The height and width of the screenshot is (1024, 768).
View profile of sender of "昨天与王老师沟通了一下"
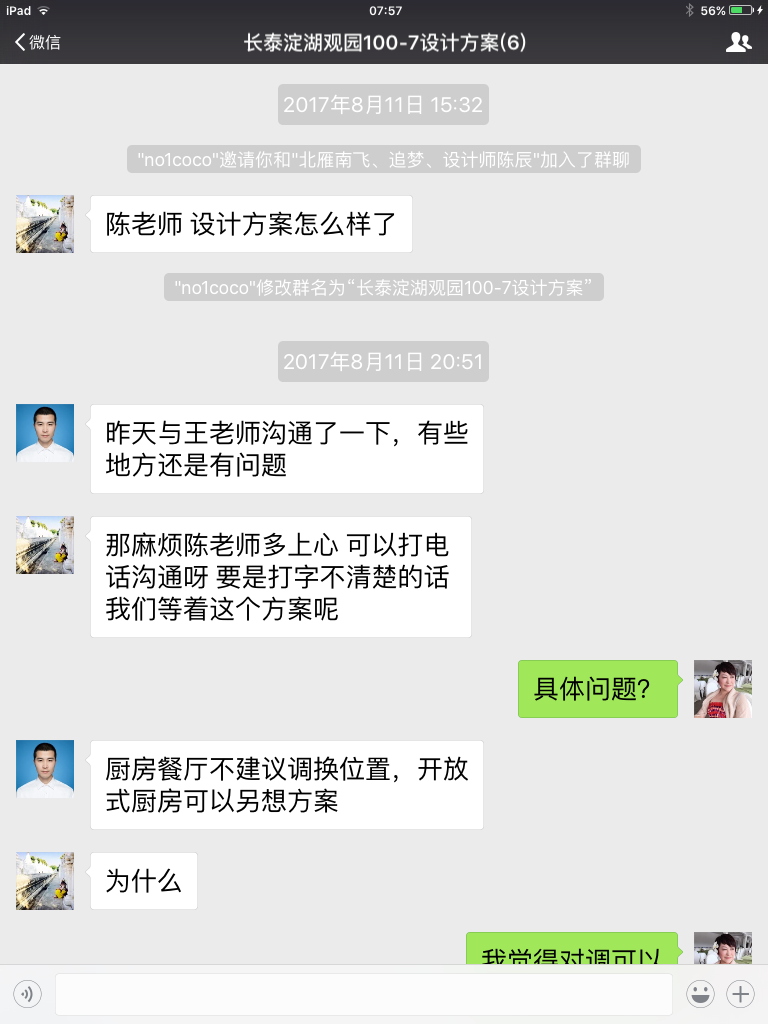(45, 433)
